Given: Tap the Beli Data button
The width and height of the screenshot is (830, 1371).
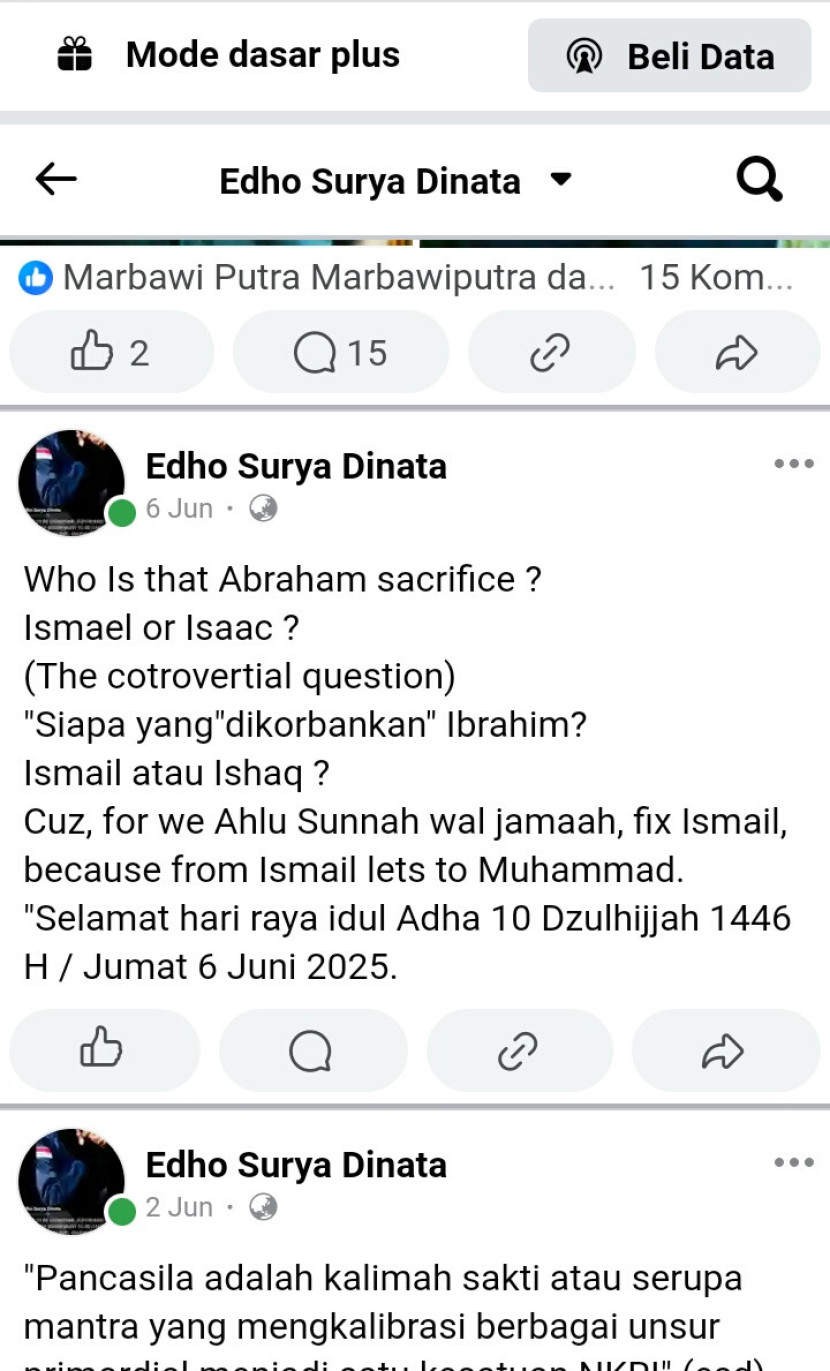Looking at the screenshot, I should pyautogui.click(x=669, y=56).
